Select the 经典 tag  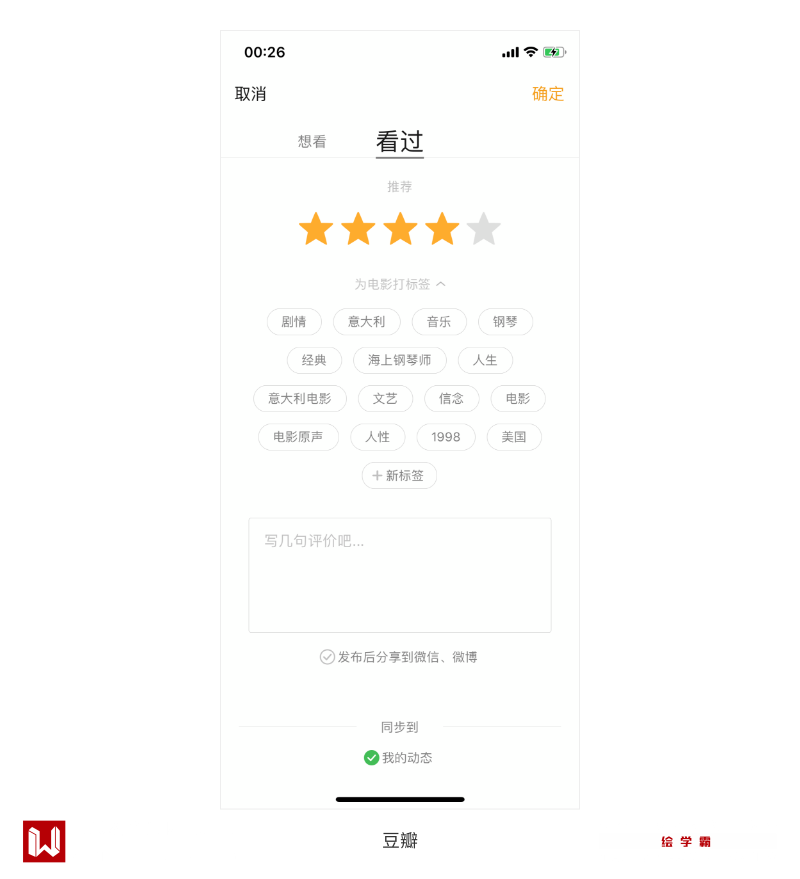[x=314, y=360]
